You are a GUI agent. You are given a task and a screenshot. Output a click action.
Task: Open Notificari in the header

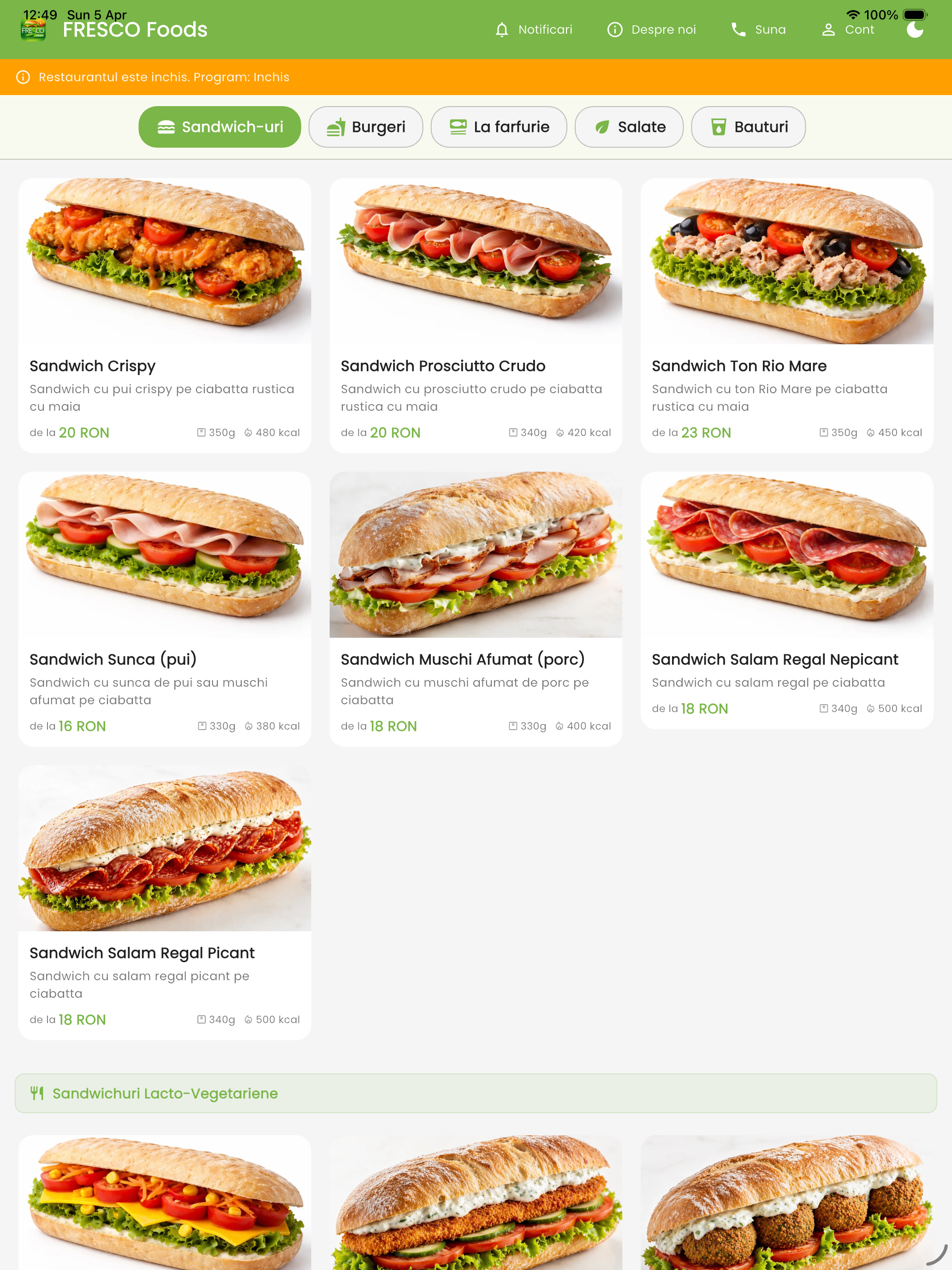533,30
